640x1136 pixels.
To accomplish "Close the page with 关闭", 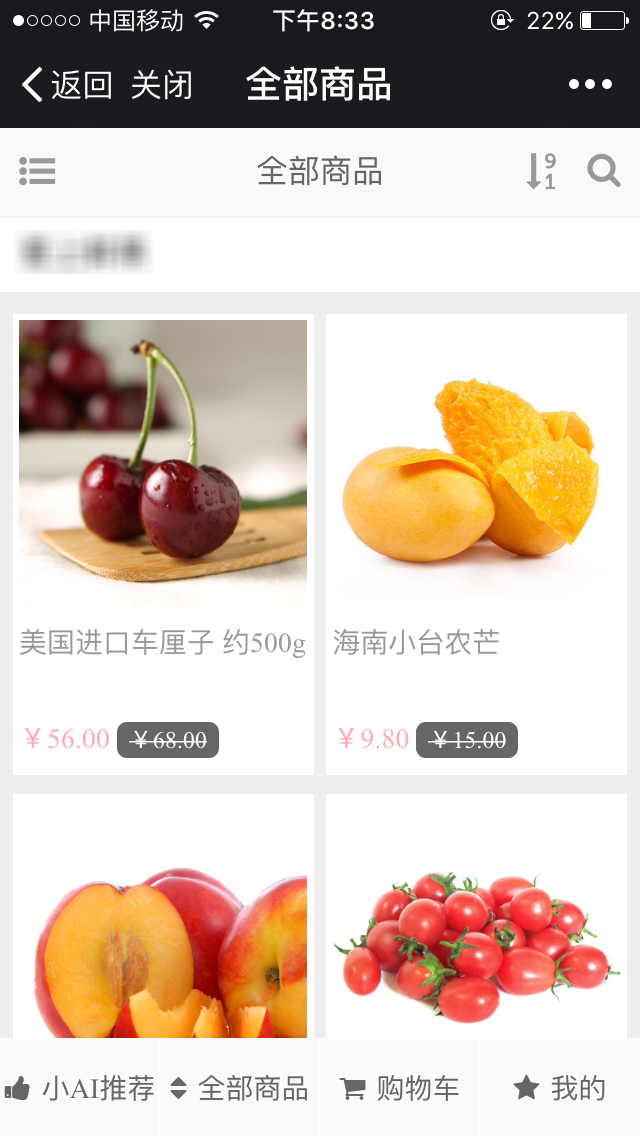I will point(161,85).
